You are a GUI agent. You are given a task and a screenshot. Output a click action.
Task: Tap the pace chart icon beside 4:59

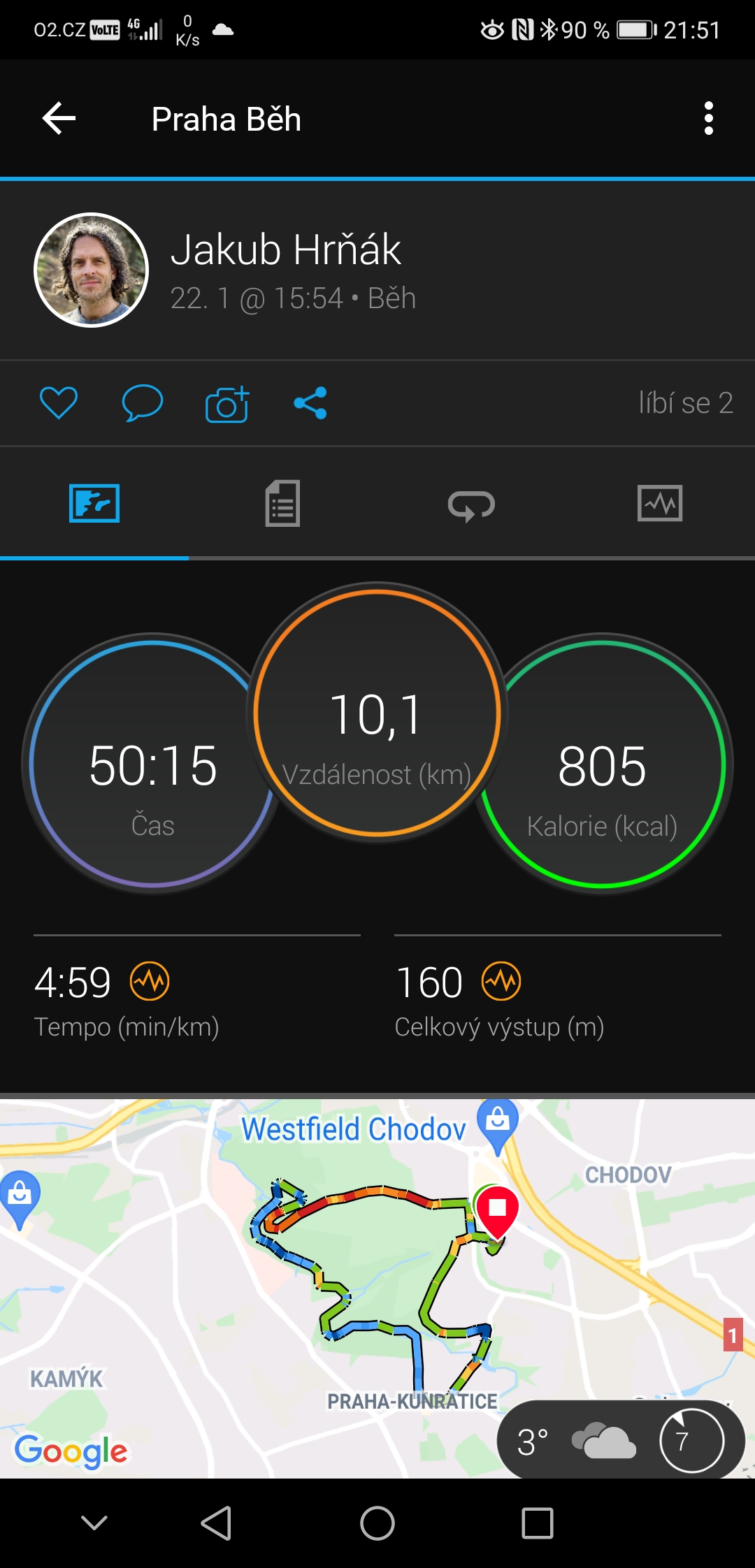[150, 981]
